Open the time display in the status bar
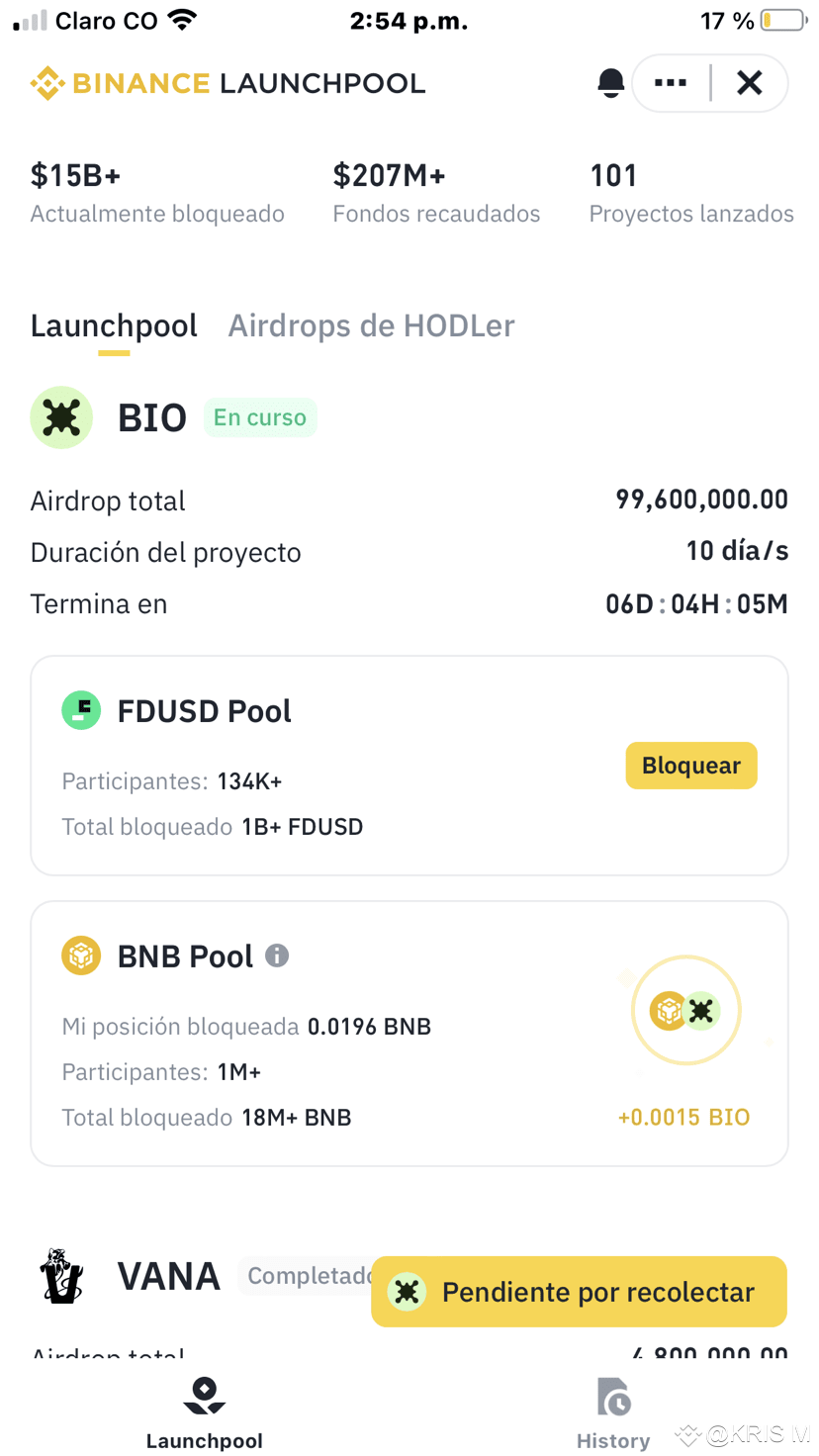Image resolution: width=819 pixels, height=1456 pixels. [409, 20]
